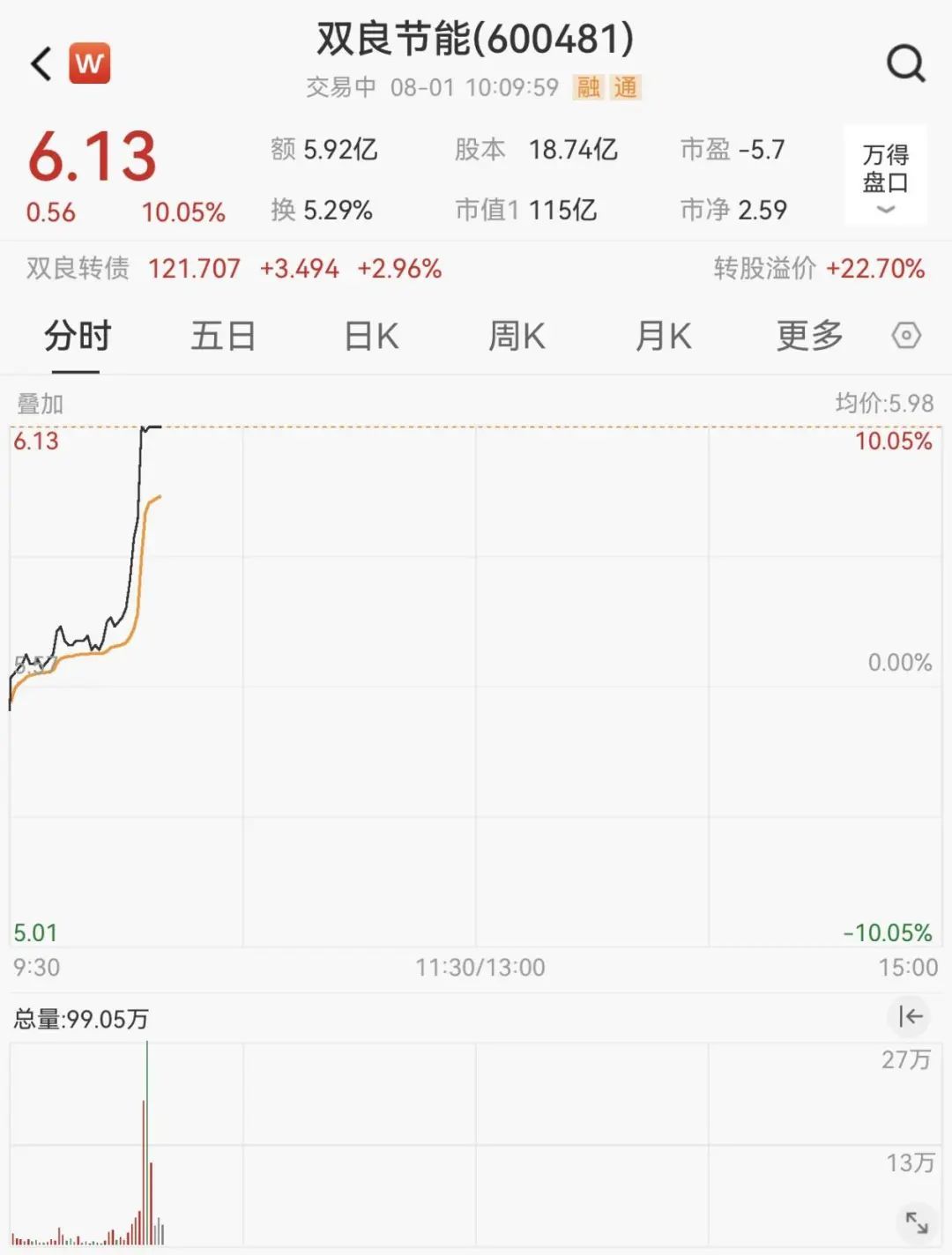Expand chart to full screen
Screen dimensions: 952x1255
tap(917, 1222)
